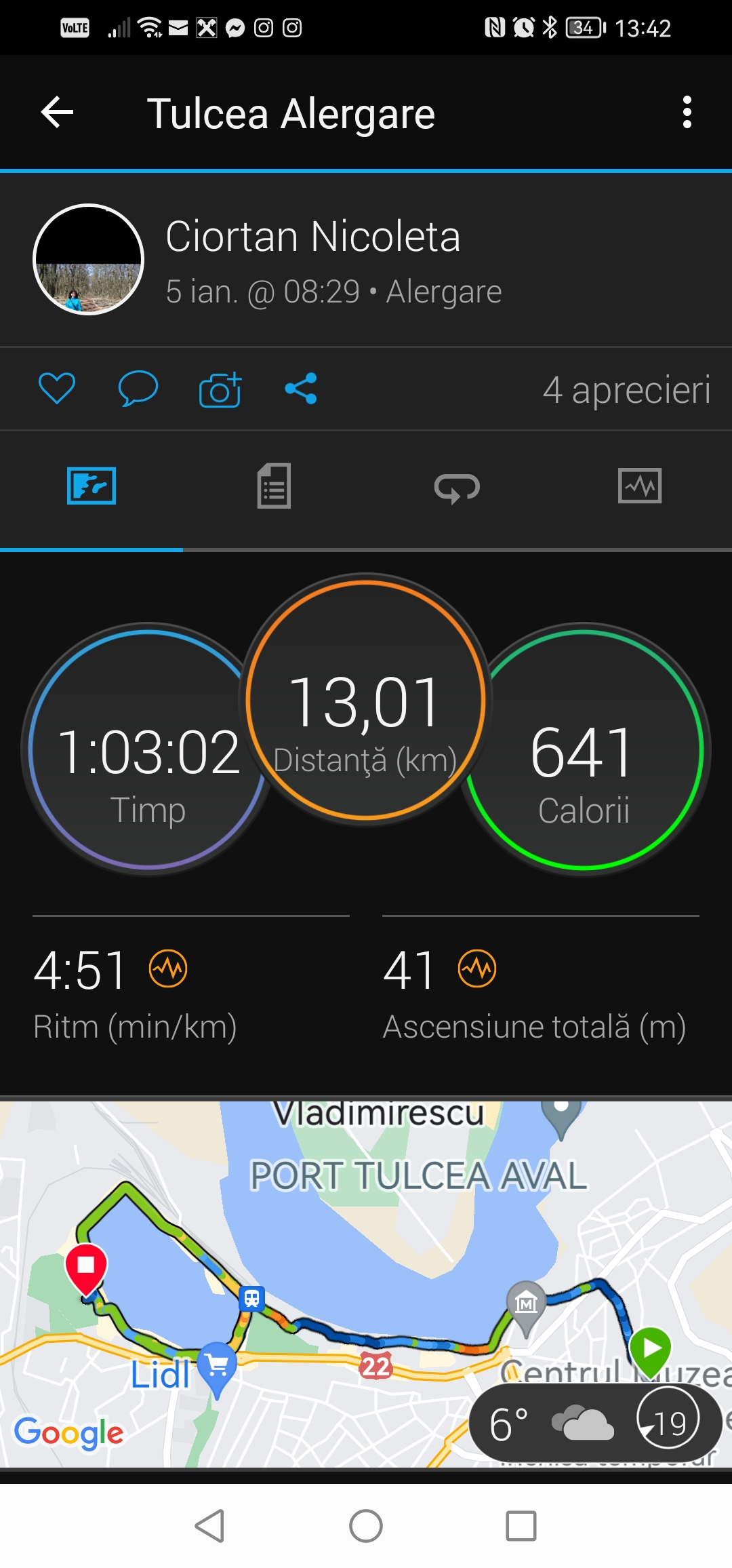The width and height of the screenshot is (732, 1568).
Task: Open the comments bubble icon
Action: (138, 389)
